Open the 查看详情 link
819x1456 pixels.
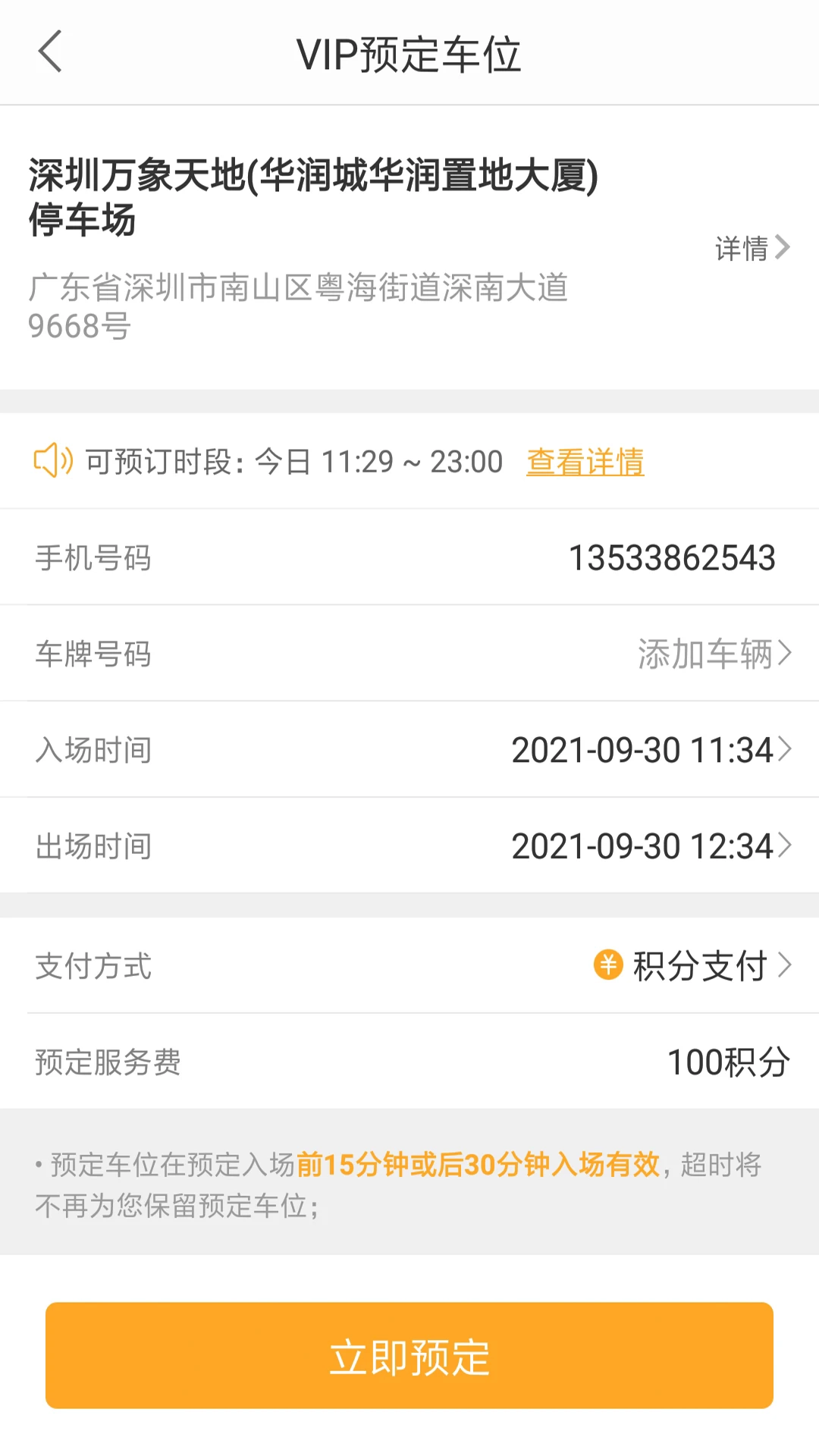coord(584,460)
